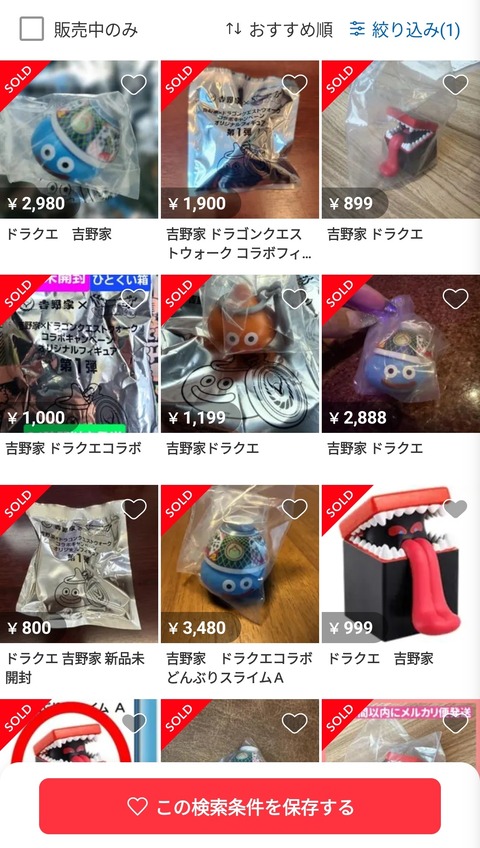
Task: Like the ¥800 新品未開封 item
Action: pyautogui.click(x=134, y=508)
